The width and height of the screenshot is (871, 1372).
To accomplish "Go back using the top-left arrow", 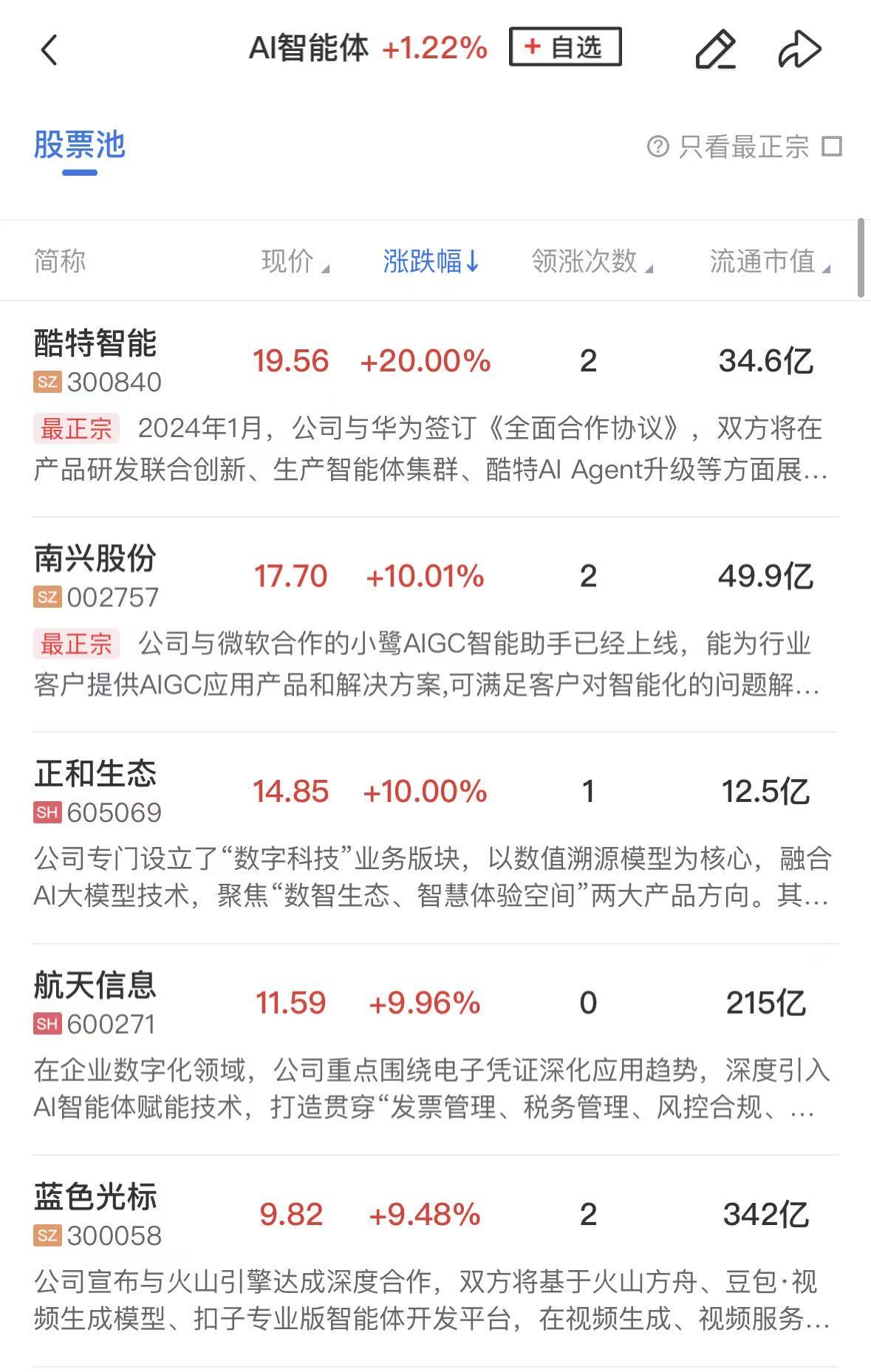I will (x=49, y=50).
